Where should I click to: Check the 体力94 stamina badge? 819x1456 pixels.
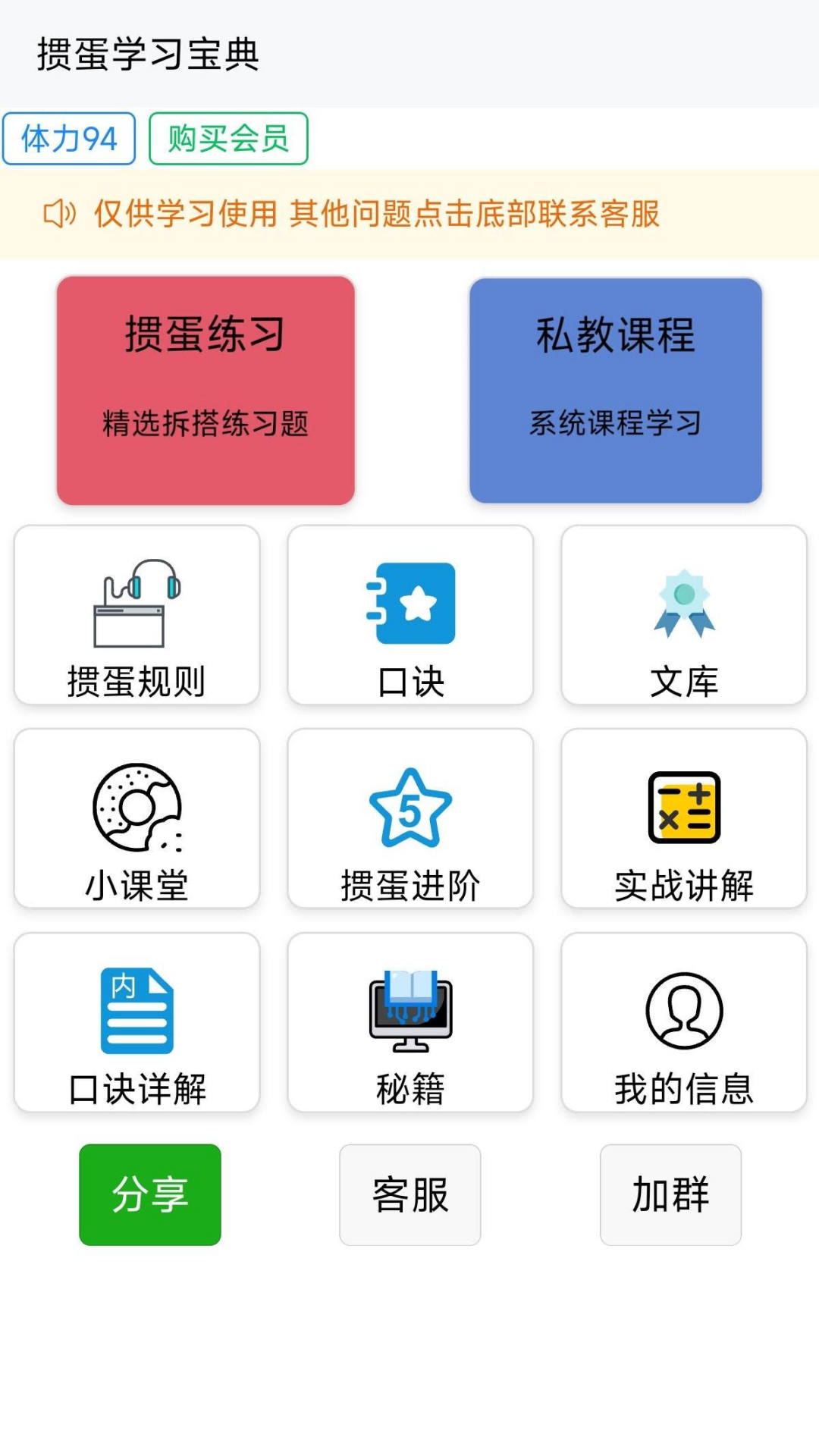coord(69,137)
